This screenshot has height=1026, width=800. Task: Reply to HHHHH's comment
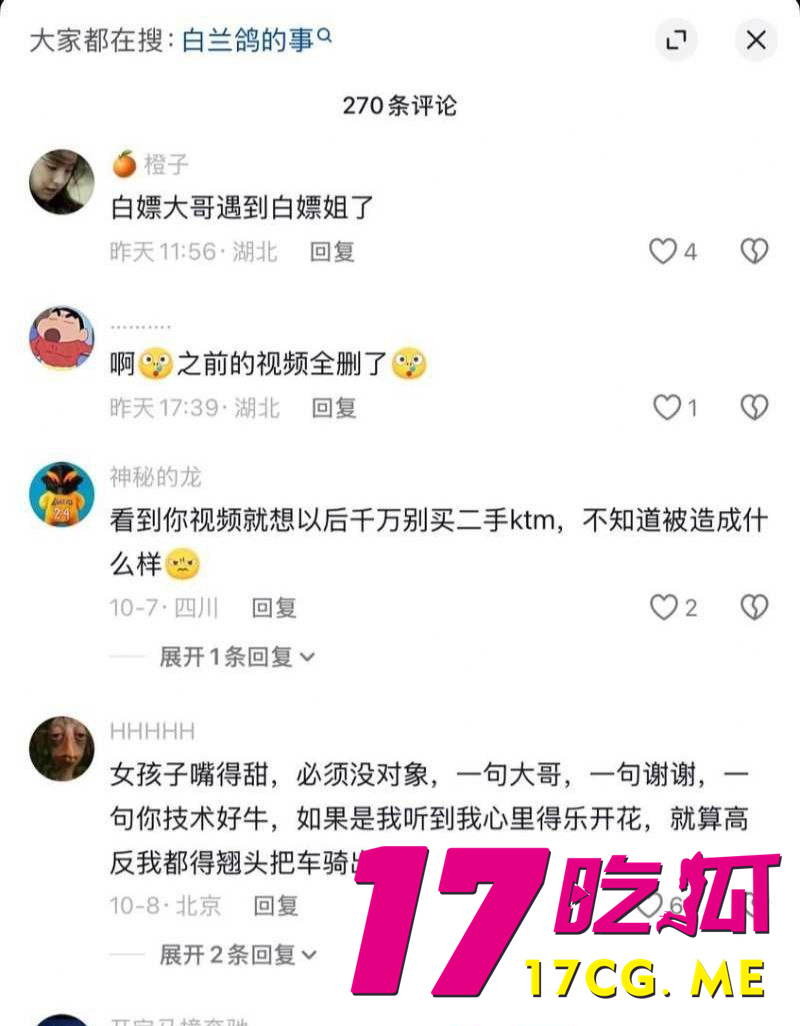276,906
